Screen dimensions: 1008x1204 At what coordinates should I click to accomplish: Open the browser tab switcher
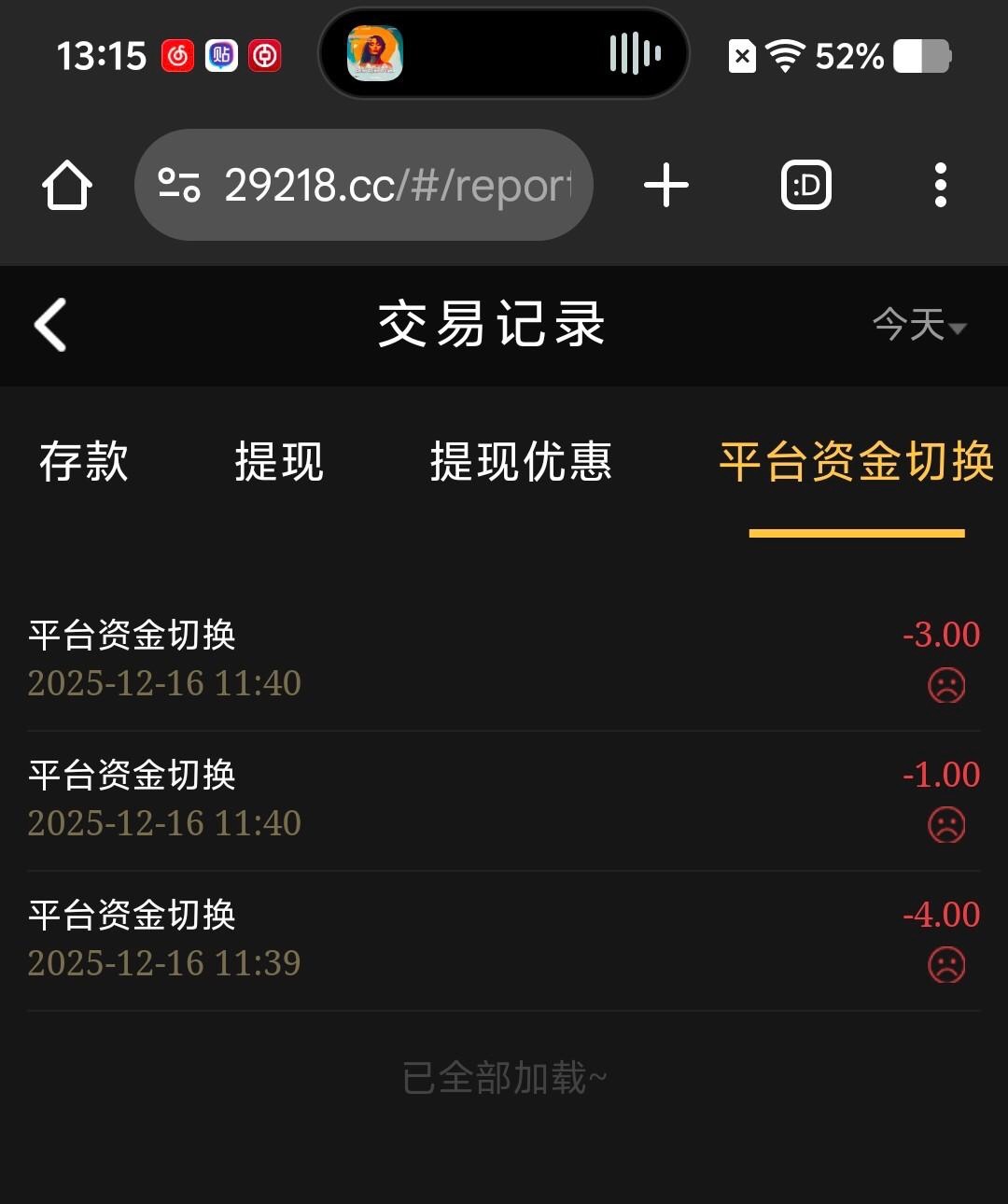tap(805, 185)
